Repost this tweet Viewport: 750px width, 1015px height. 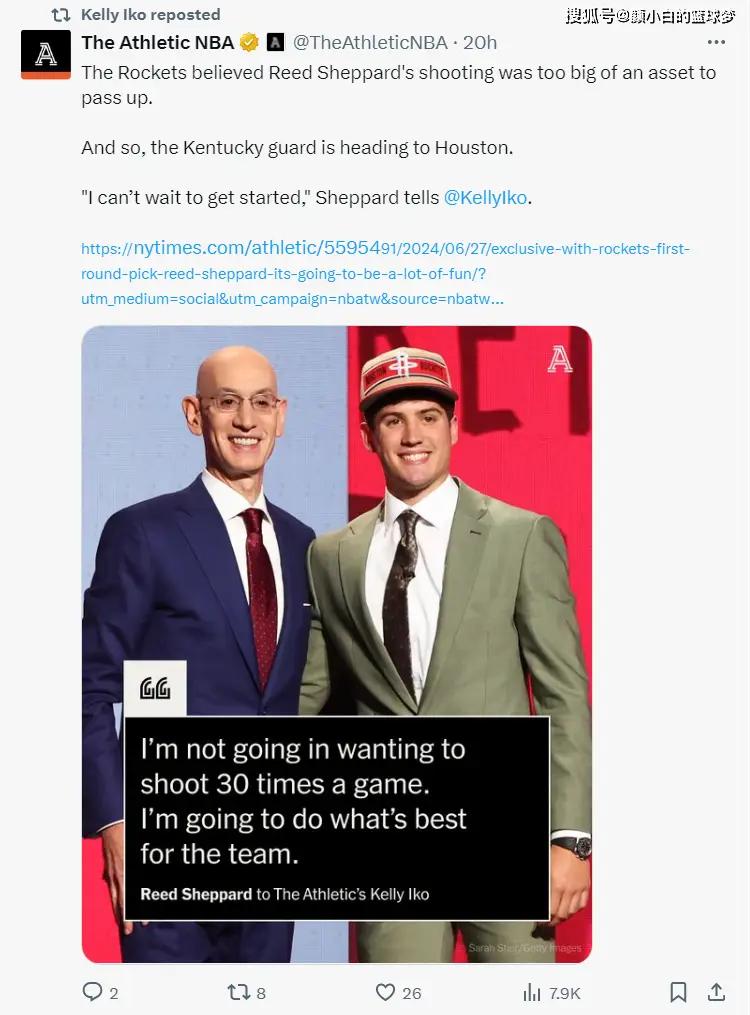[x=238, y=992]
